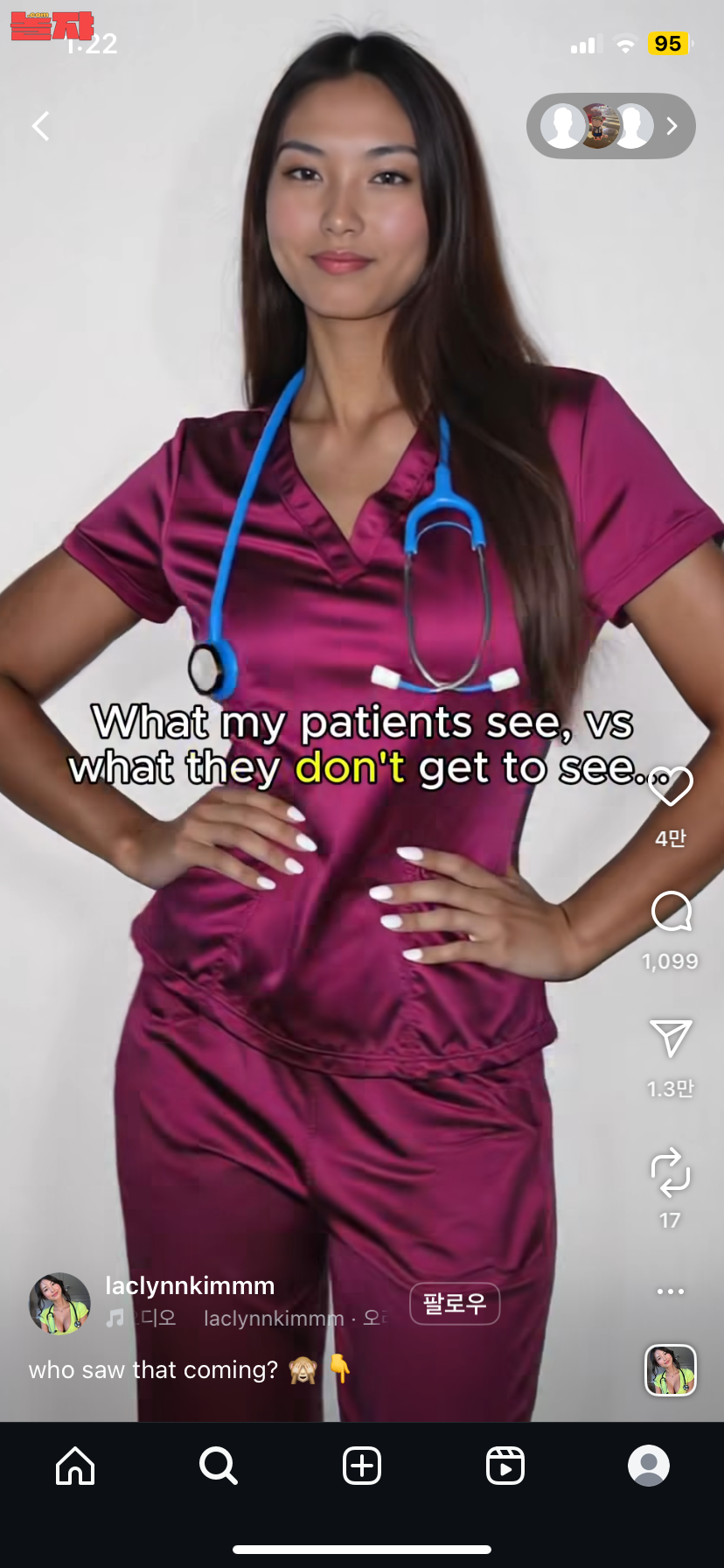This screenshot has height=1568, width=724.
Task: Create a new post with plus tab
Action: pyautogui.click(x=362, y=1466)
